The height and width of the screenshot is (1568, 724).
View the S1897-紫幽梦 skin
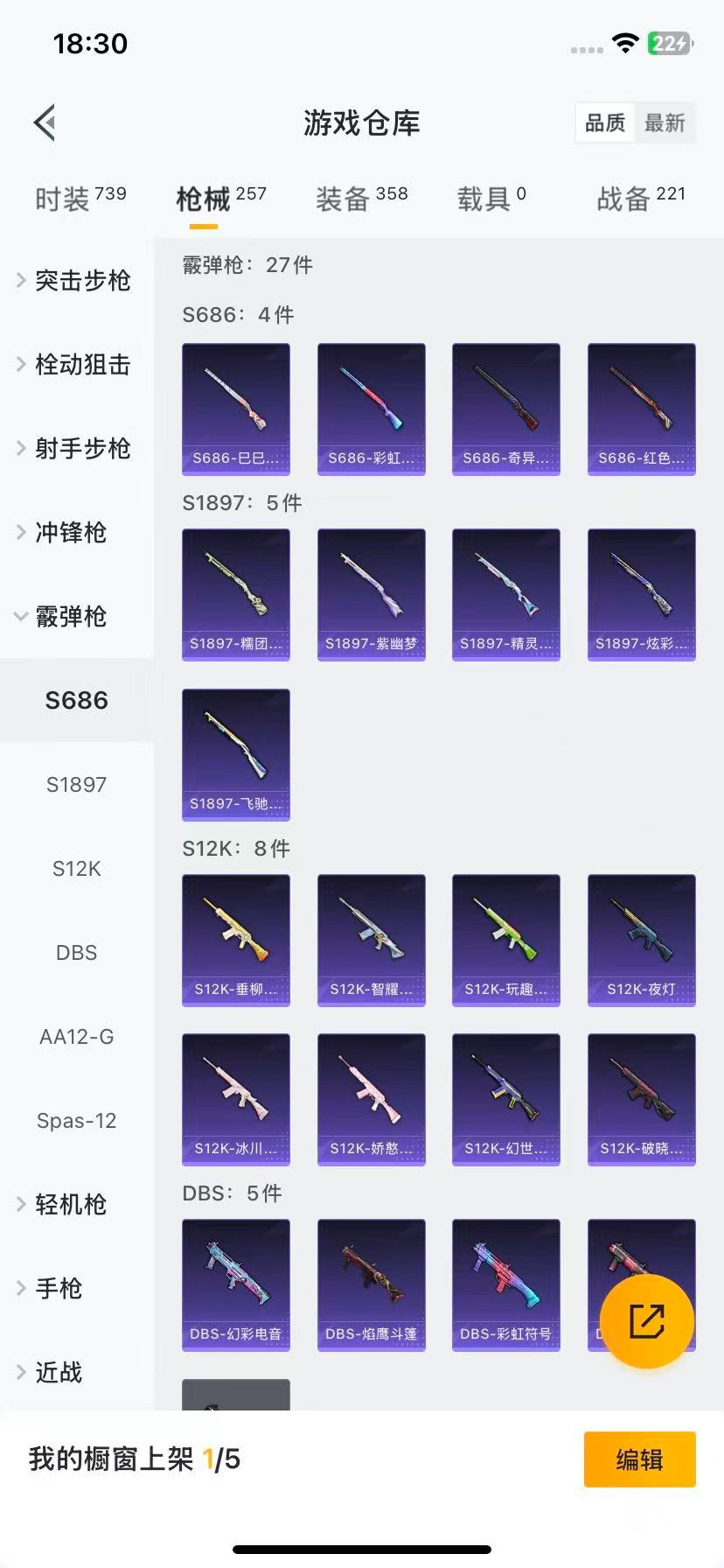pyautogui.click(x=371, y=594)
